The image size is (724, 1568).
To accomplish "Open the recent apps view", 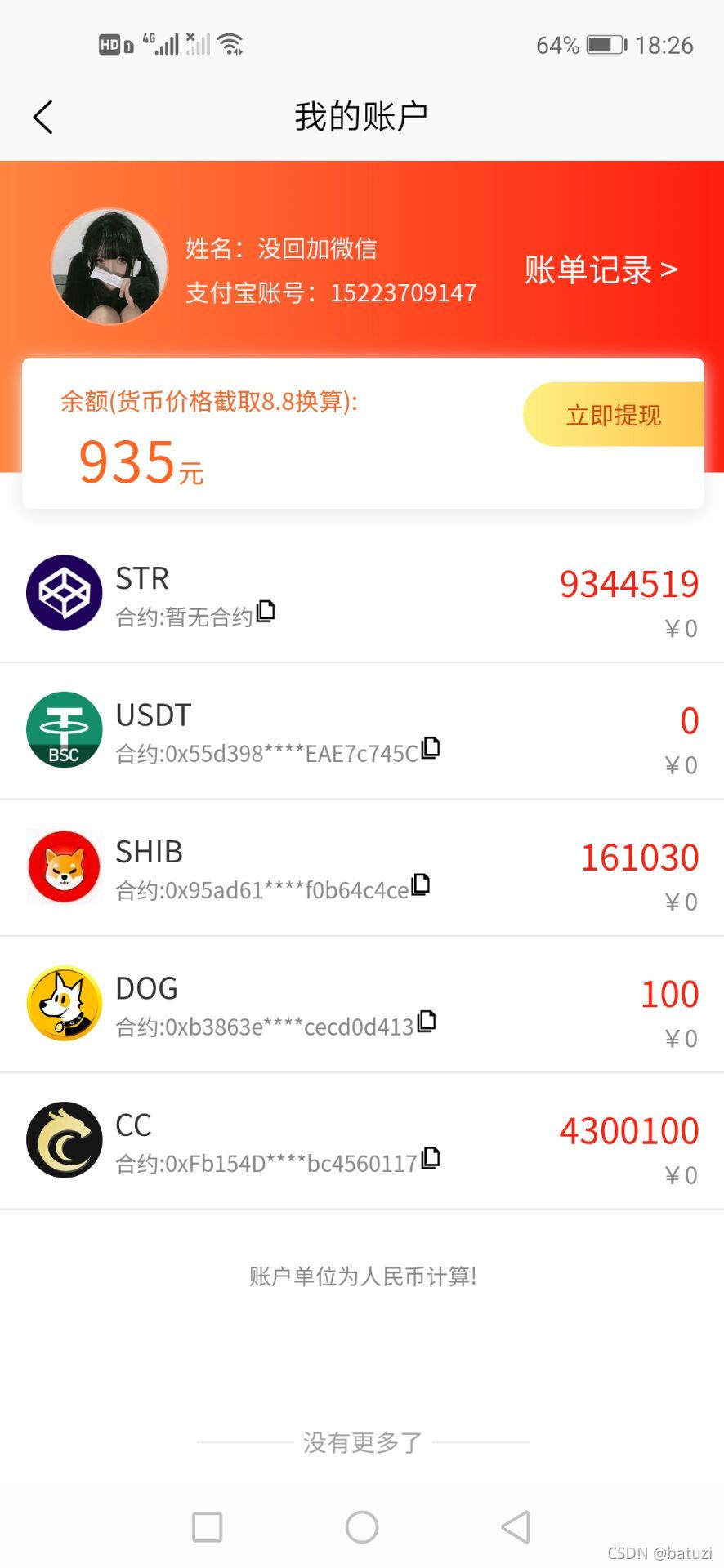I will [x=208, y=1527].
